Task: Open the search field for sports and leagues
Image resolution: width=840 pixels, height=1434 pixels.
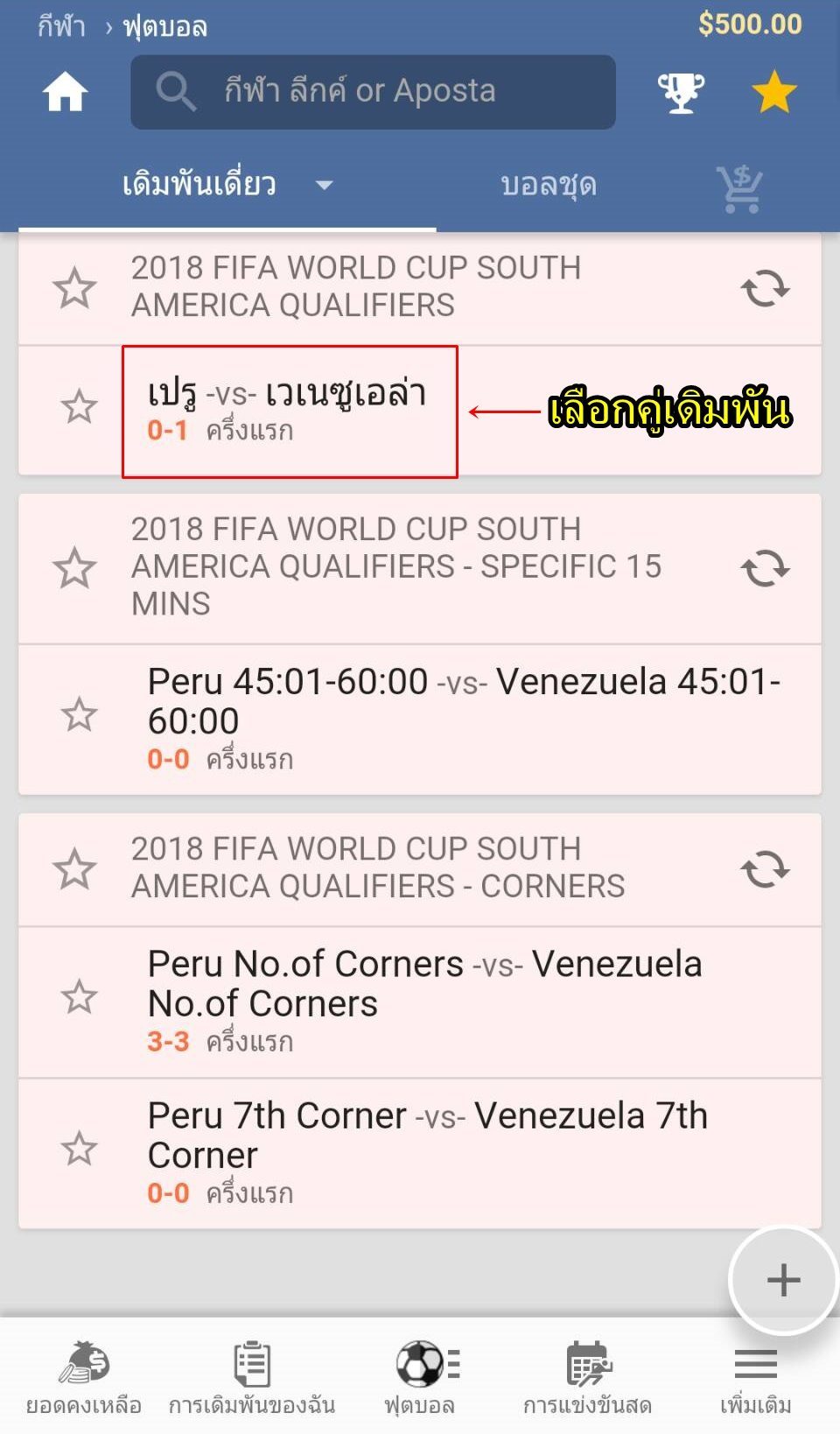Action: (x=373, y=92)
